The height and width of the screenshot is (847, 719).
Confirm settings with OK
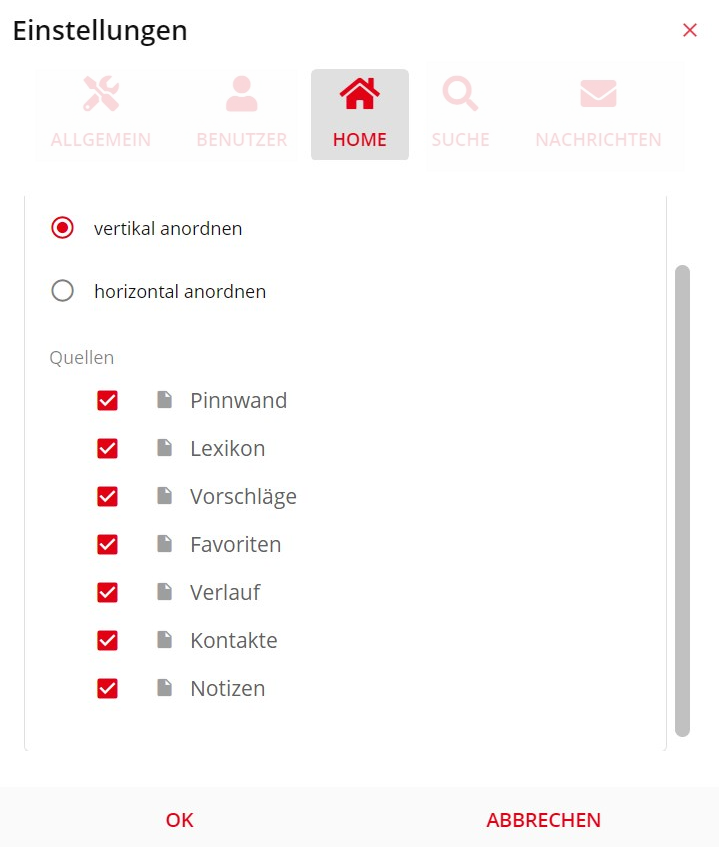(x=180, y=820)
